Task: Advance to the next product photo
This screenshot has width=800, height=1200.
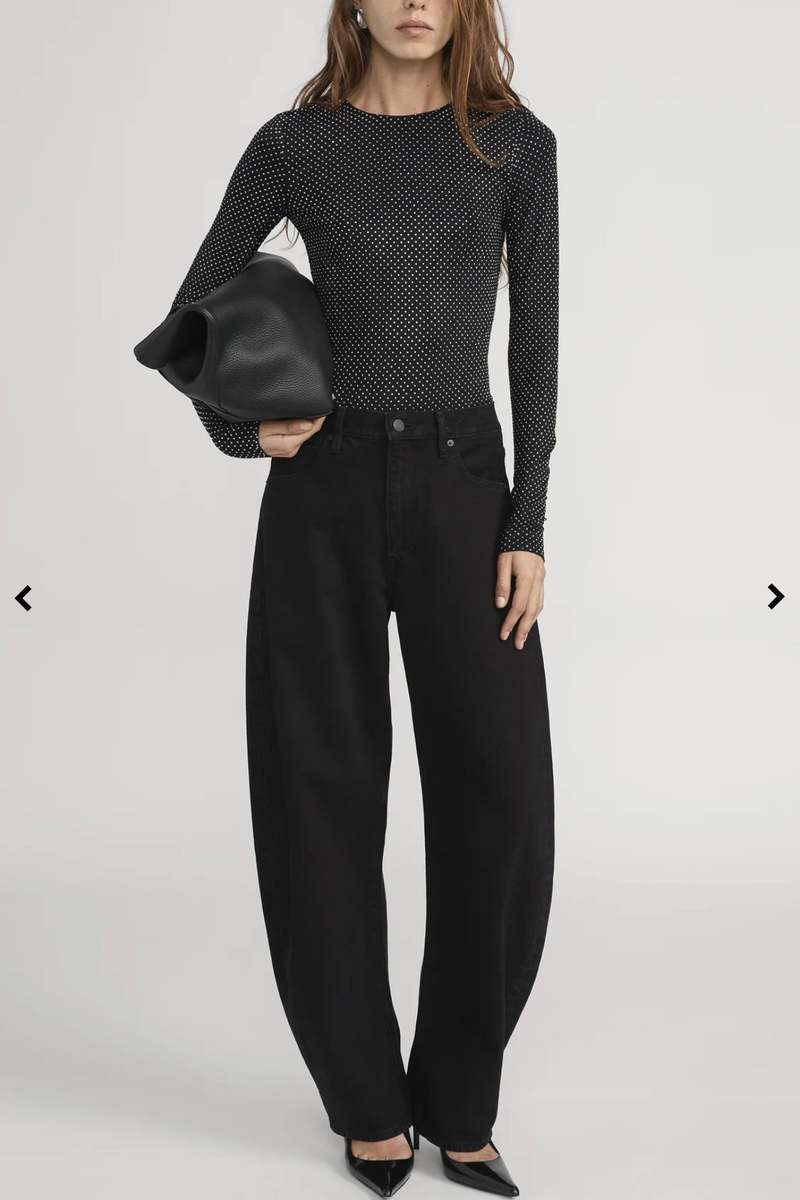Action: click(x=775, y=596)
